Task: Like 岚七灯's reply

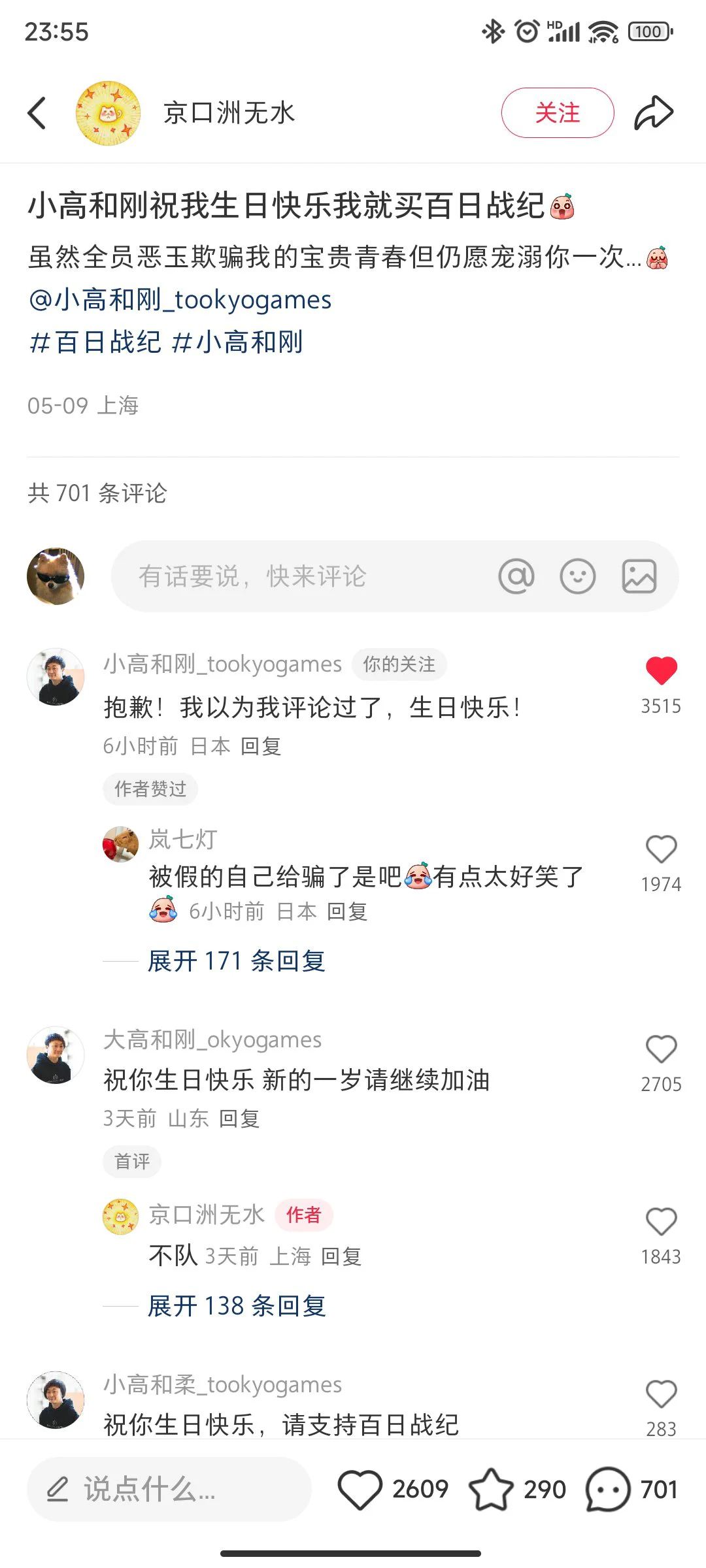Action: [661, 849]
